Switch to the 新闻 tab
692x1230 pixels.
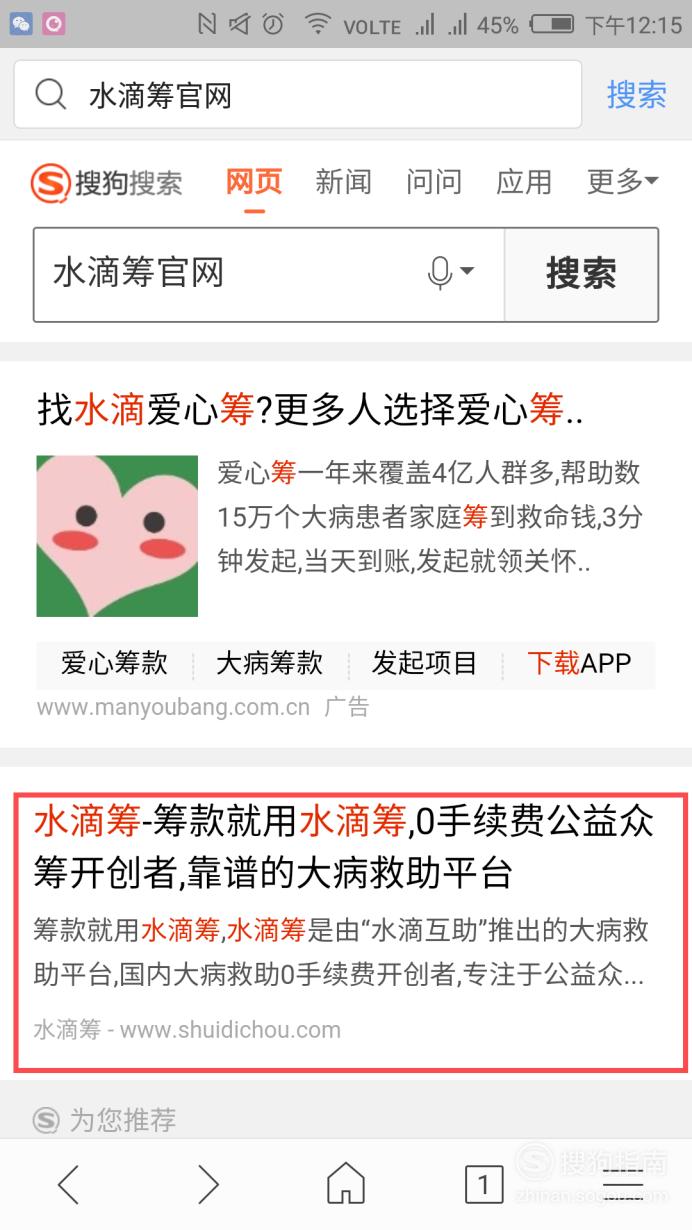[x=343, y=182]
